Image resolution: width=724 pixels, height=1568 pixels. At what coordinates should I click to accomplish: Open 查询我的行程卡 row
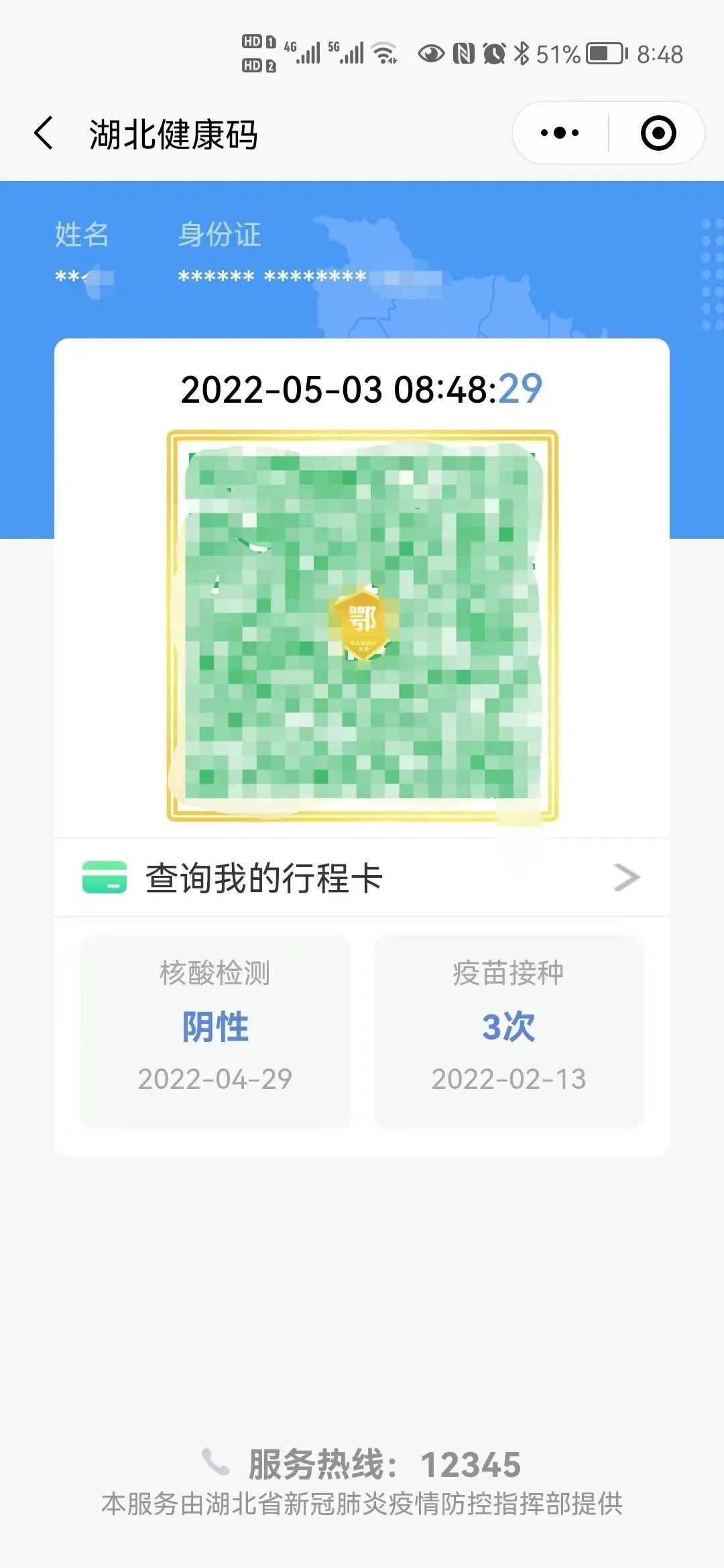[362, 878]
